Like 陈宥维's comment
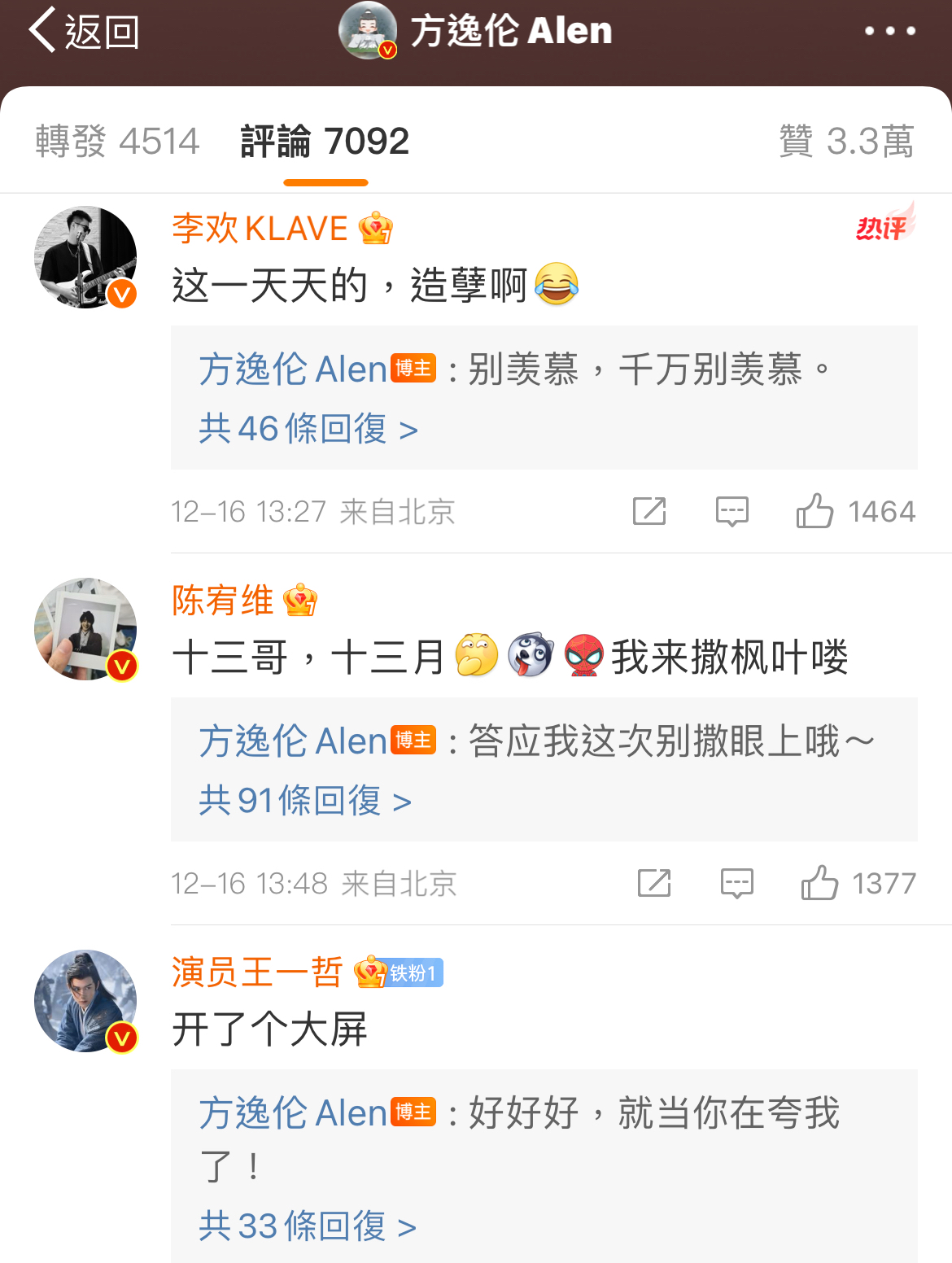 point(819,883)
